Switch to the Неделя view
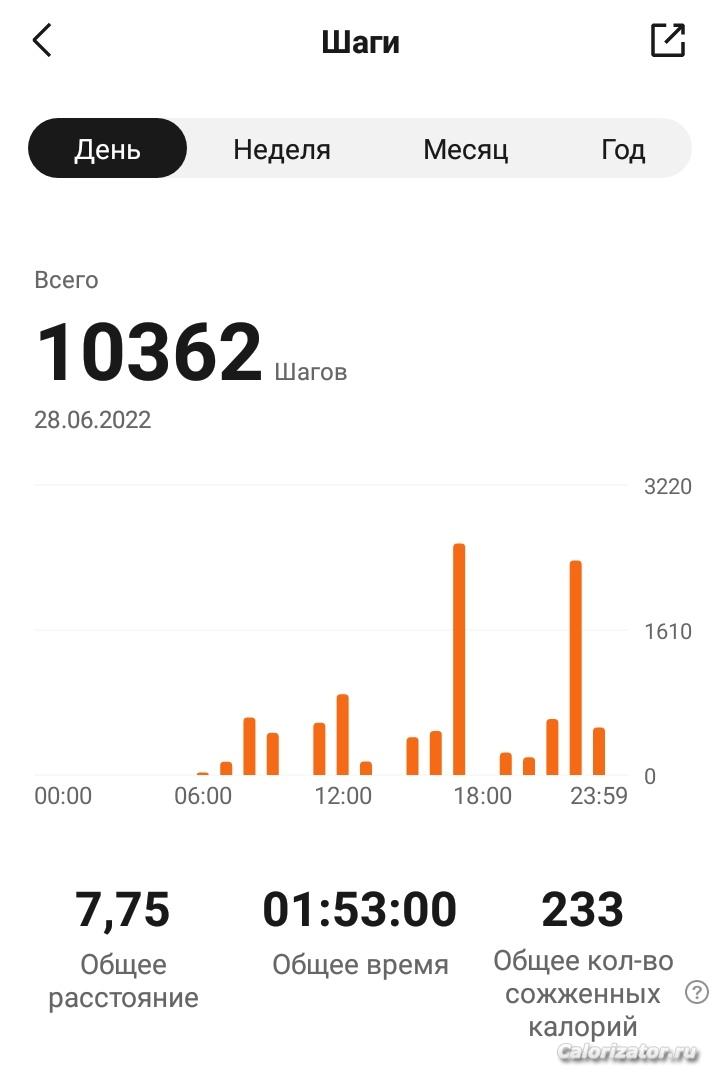720x1073 pixels. [282, 150]
